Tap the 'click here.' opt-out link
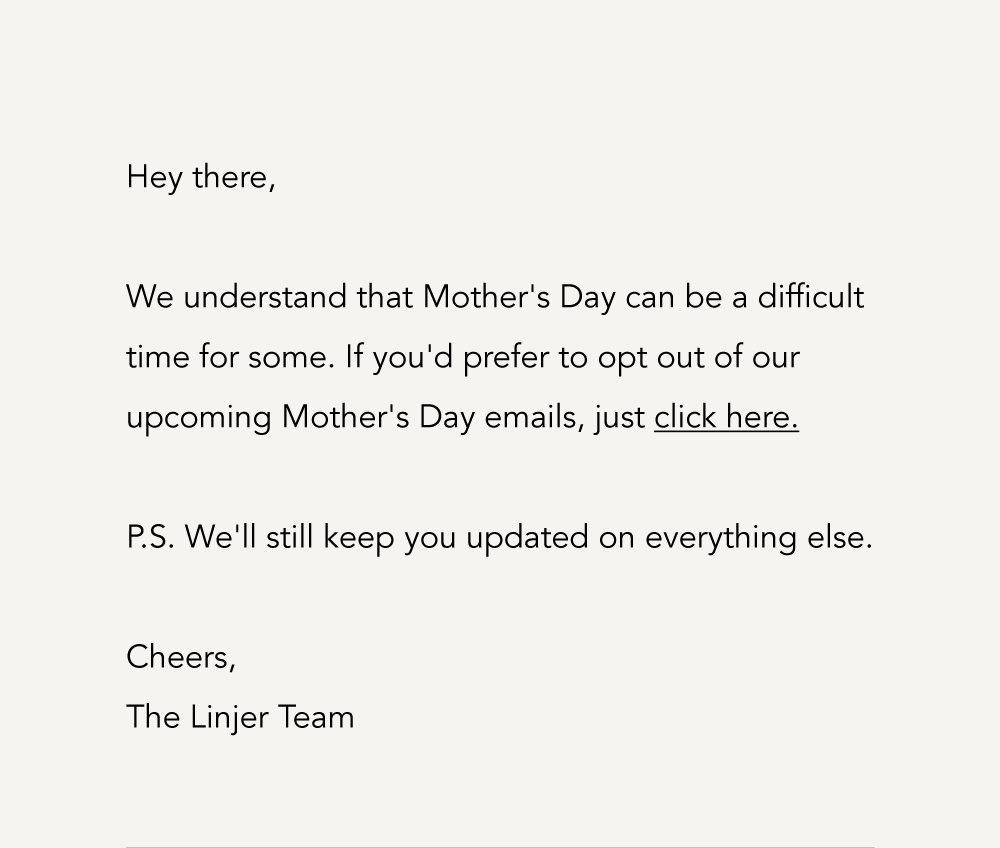This screenshot has height=848, width=1000. click(726, 417)
